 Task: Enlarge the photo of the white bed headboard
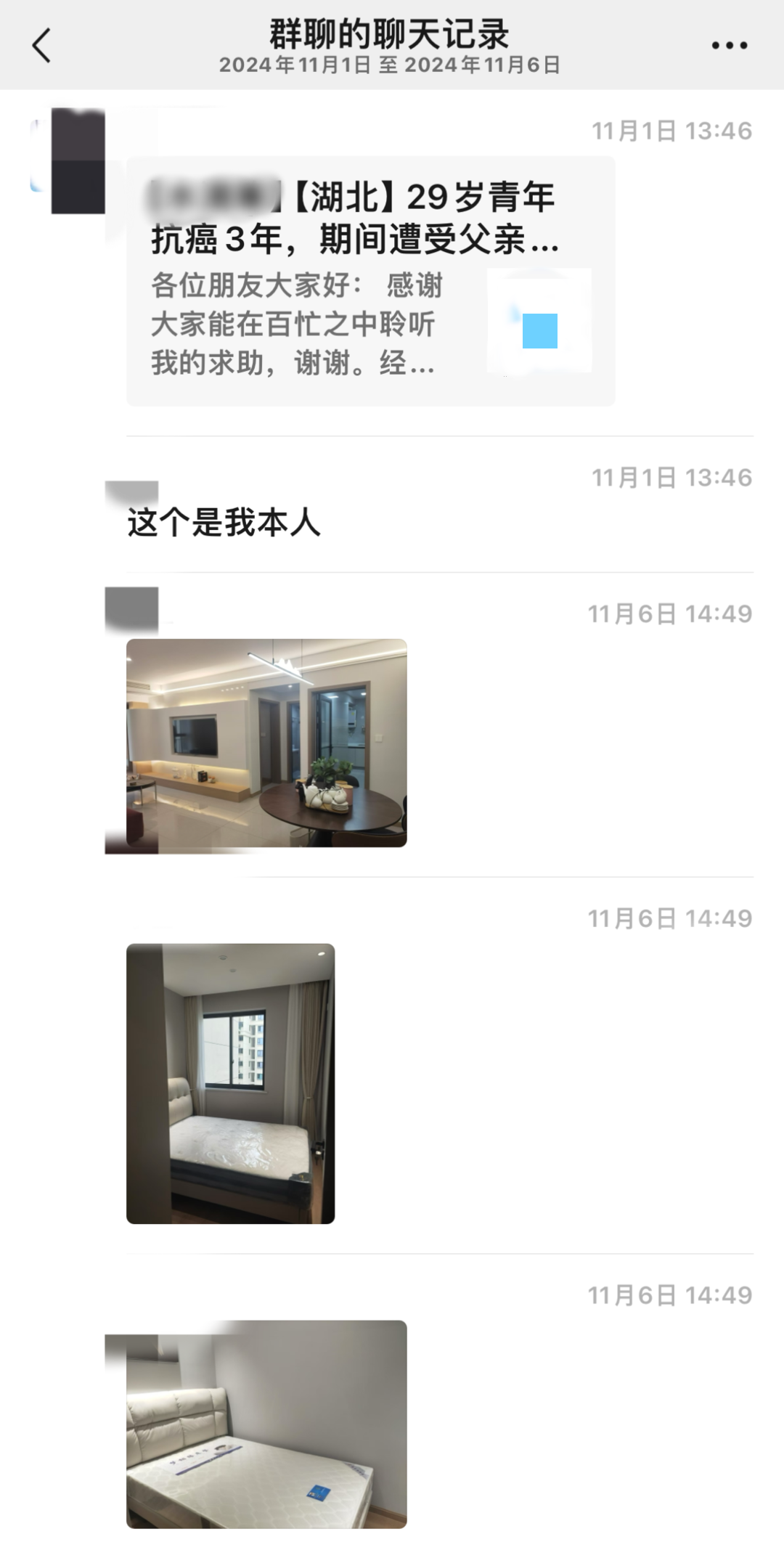(x=266, y=1424)
